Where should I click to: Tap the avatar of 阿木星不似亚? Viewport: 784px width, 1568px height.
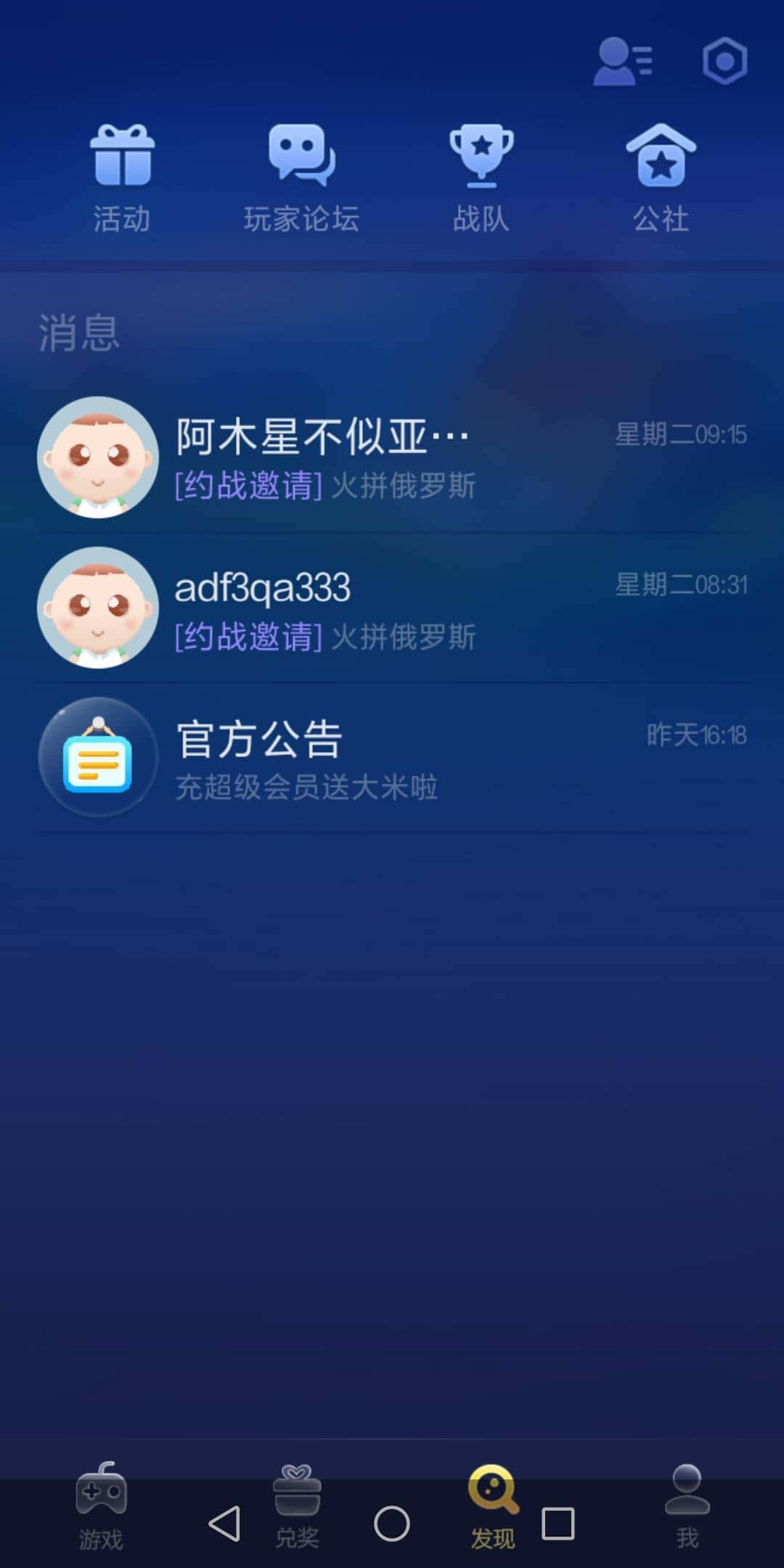coord(98,459)
